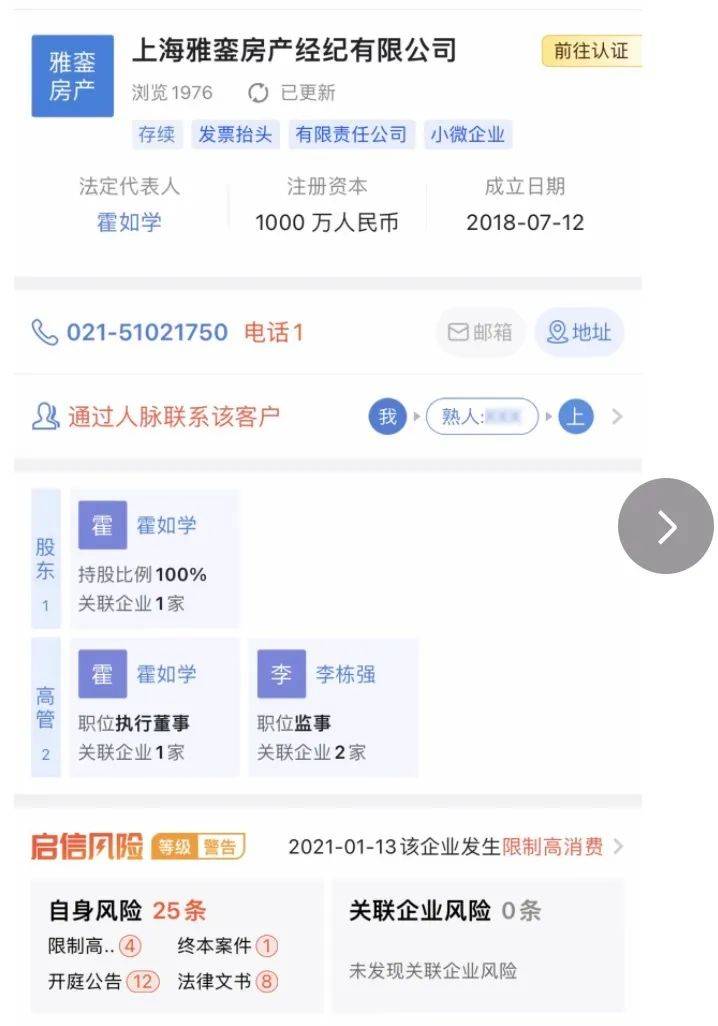Open executive card 霍如学 执行董事
The width and height of the screenshot is (718, 1026).
(x=154, y=706)
